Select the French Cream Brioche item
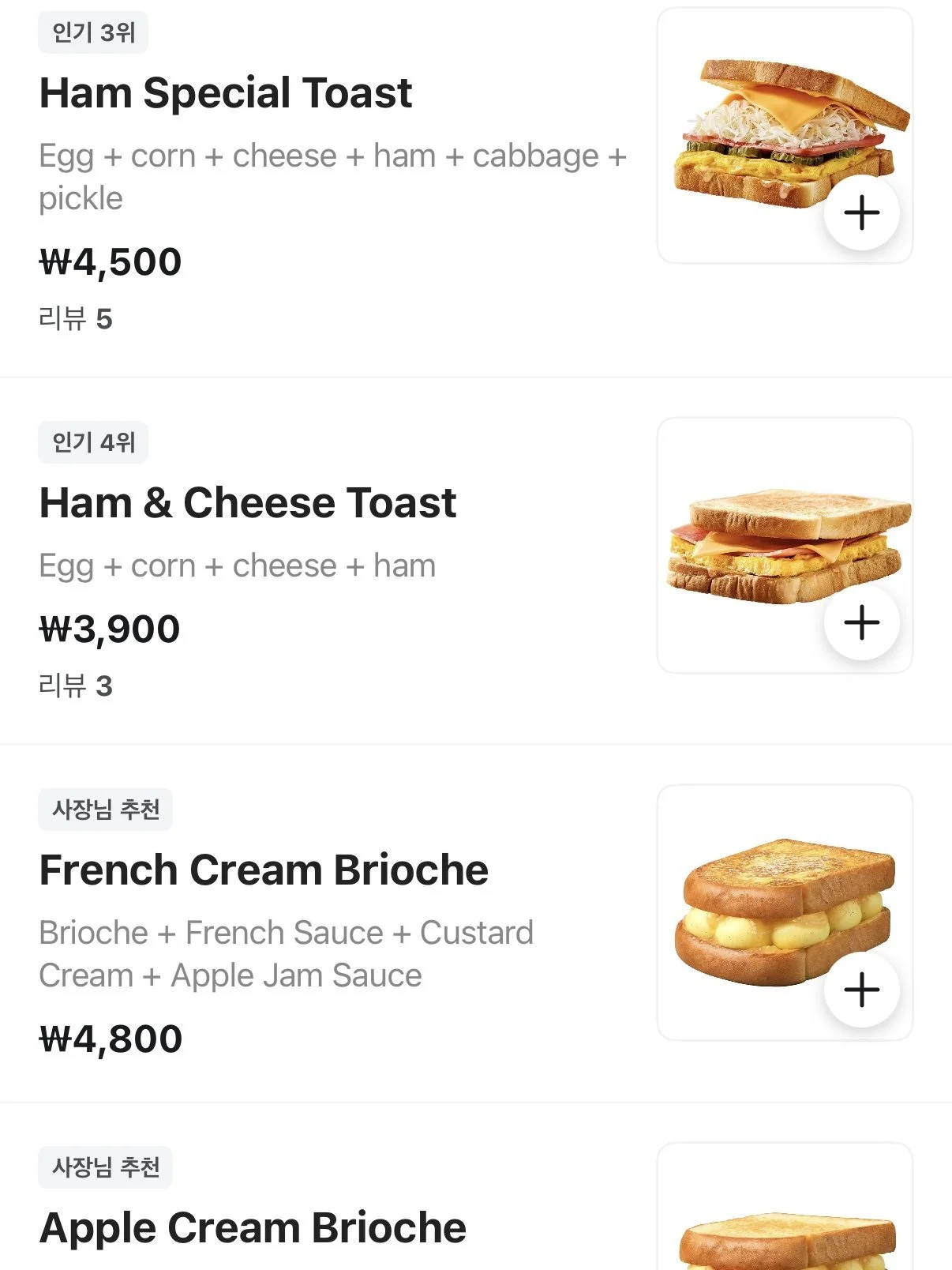Image resolution: width=952 pixels, height=1270 pixels. pos(264,870)
